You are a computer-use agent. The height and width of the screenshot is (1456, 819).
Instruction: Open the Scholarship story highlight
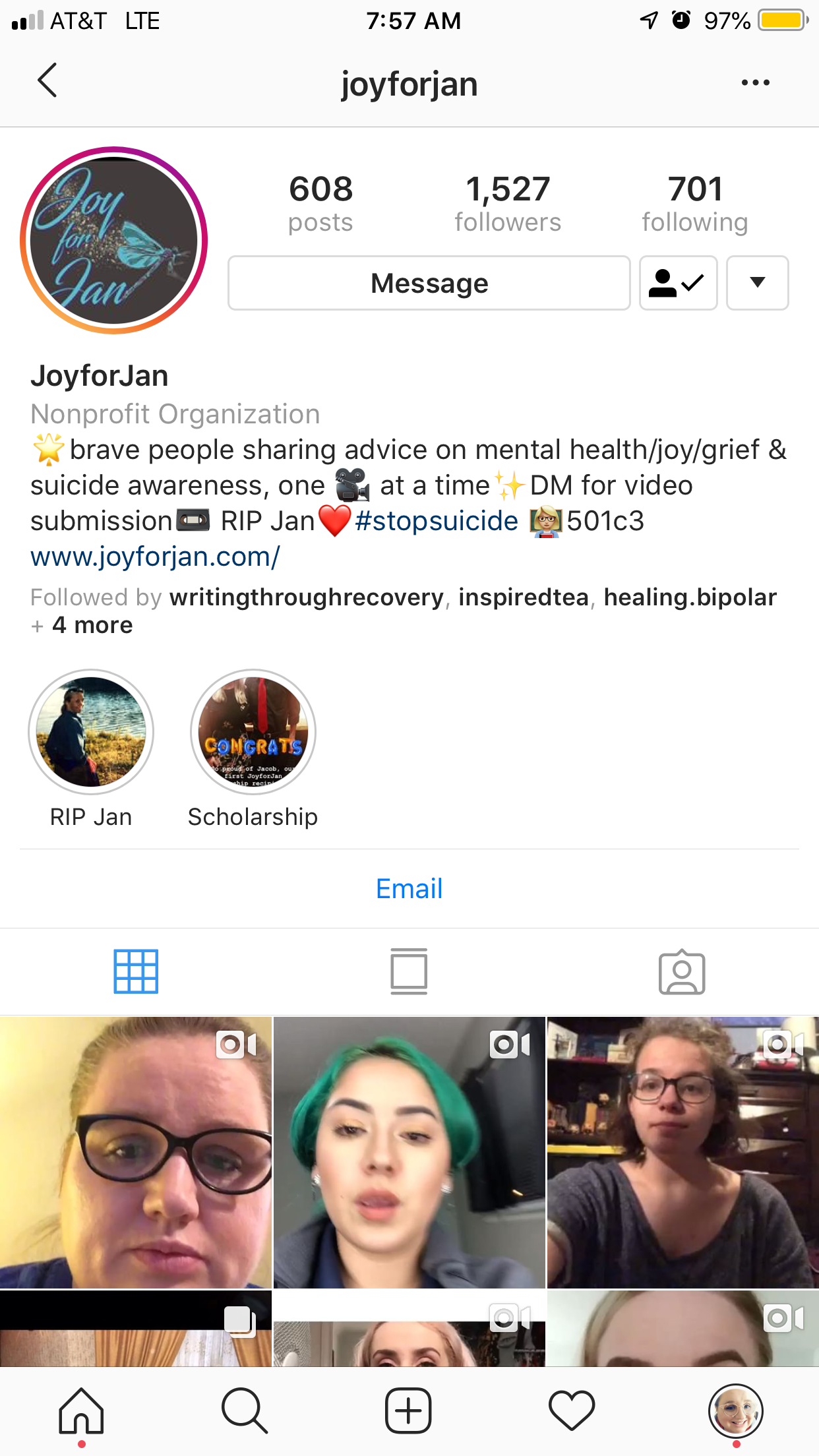(x=253, y=733)
